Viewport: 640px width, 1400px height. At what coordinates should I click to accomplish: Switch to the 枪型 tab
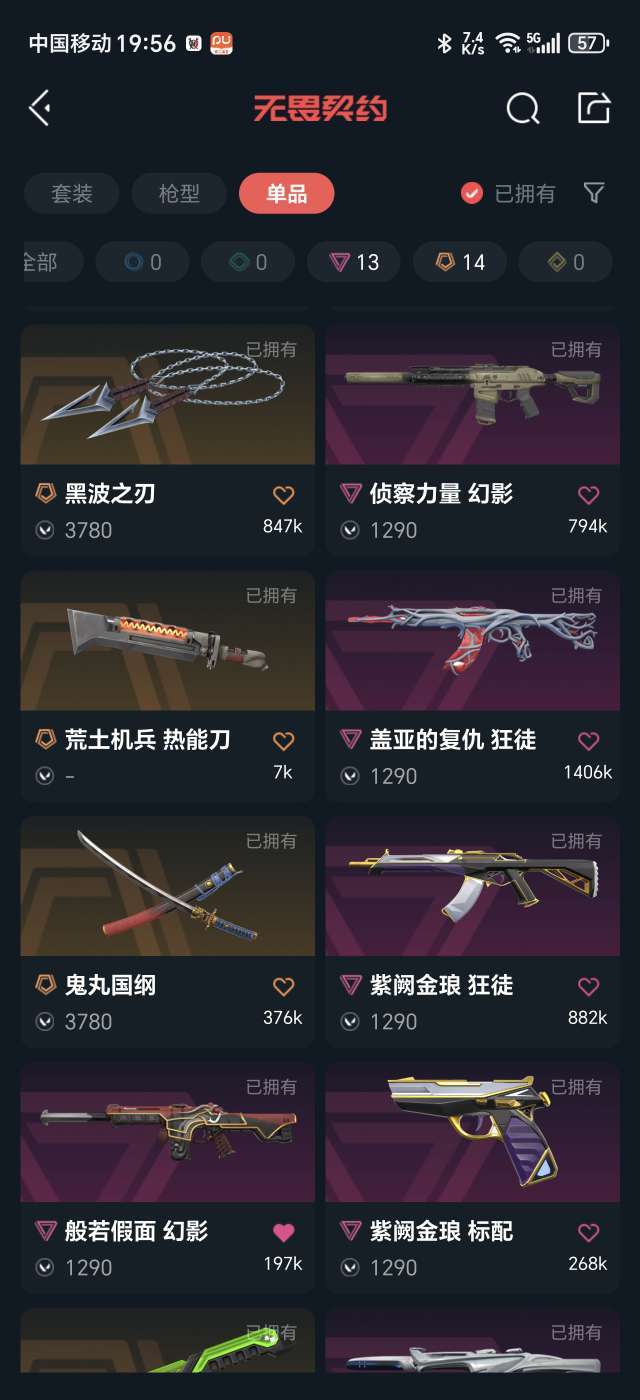point(179,194)
